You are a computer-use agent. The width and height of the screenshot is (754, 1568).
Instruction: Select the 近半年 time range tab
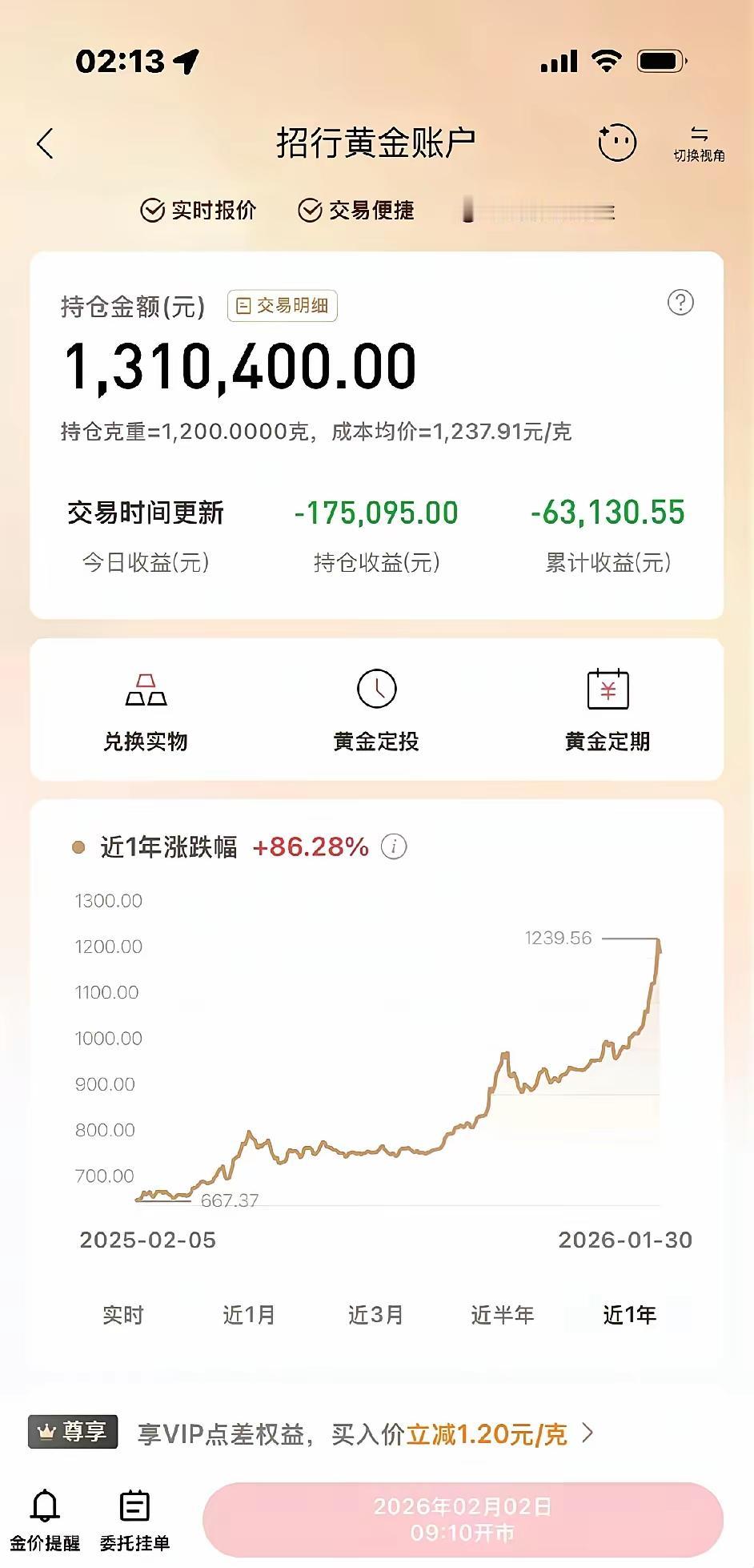click(x=503, y=1315)
